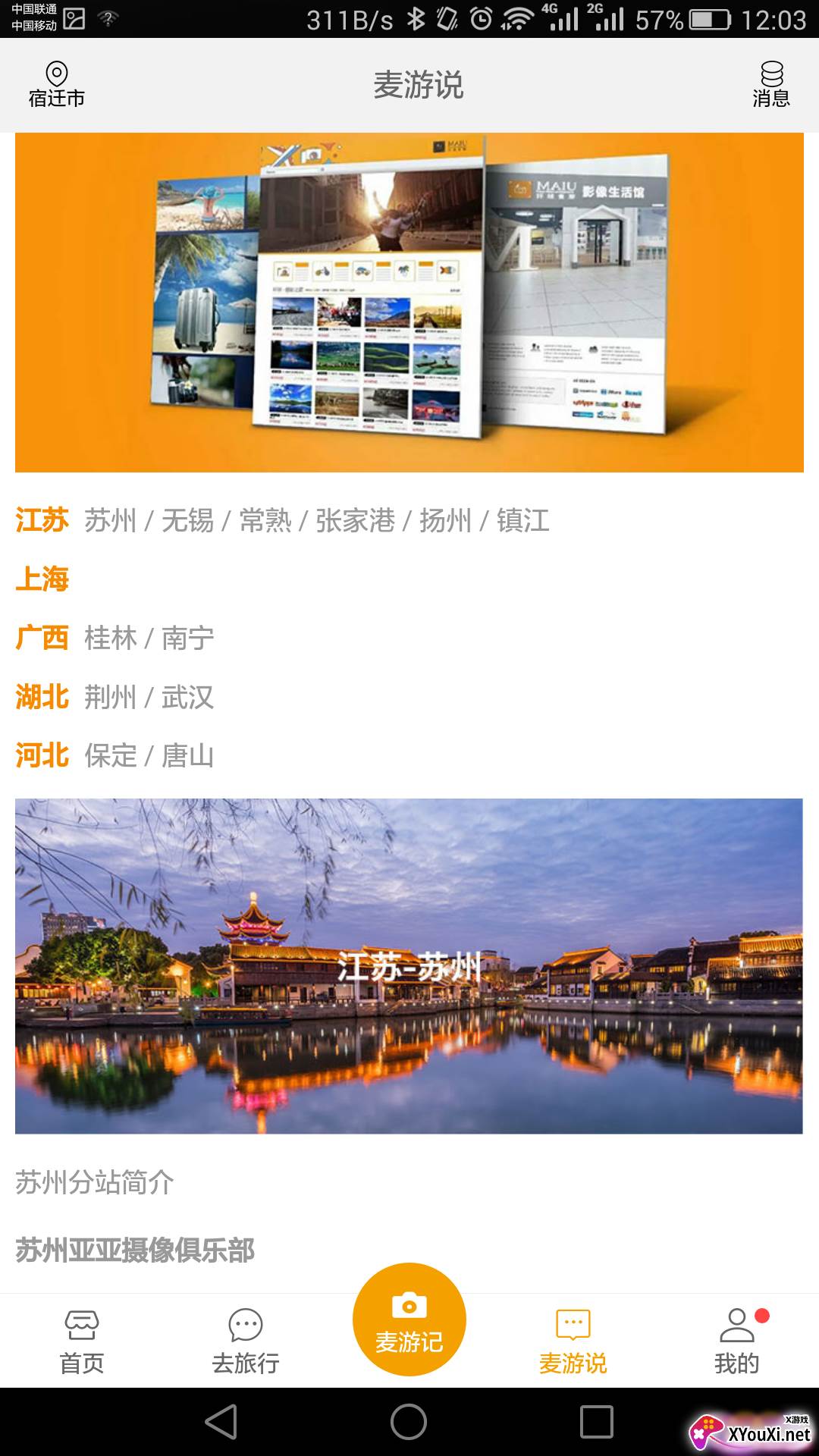Open 镇江 under 江苏
This screenshot has width=819, height=1456.
(x=522, y=521)
